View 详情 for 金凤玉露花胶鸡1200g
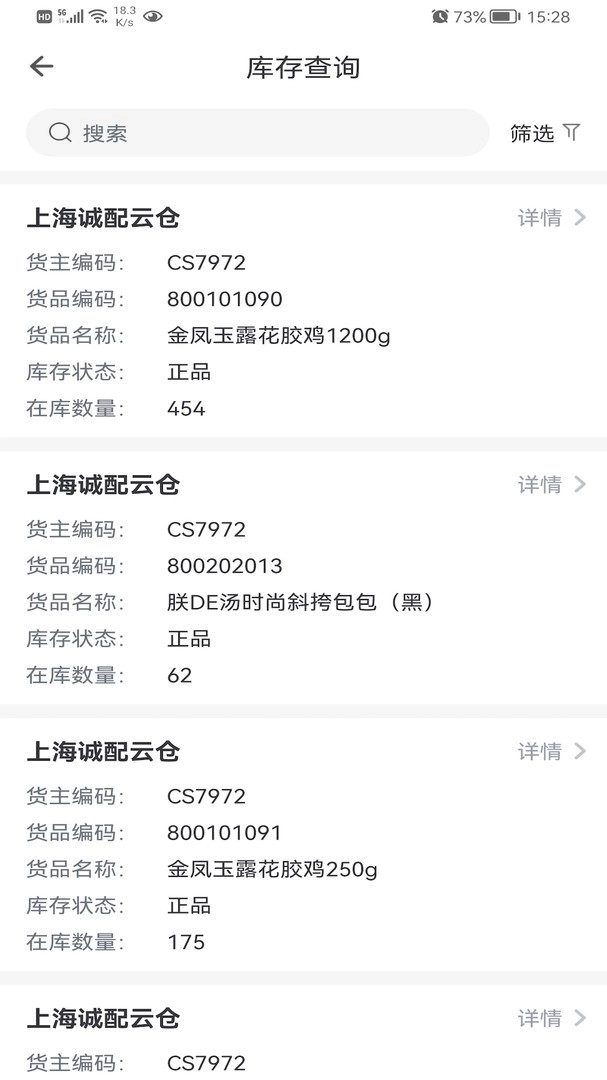Screen dimensions: 607x1080 click(x=551, y=218)
